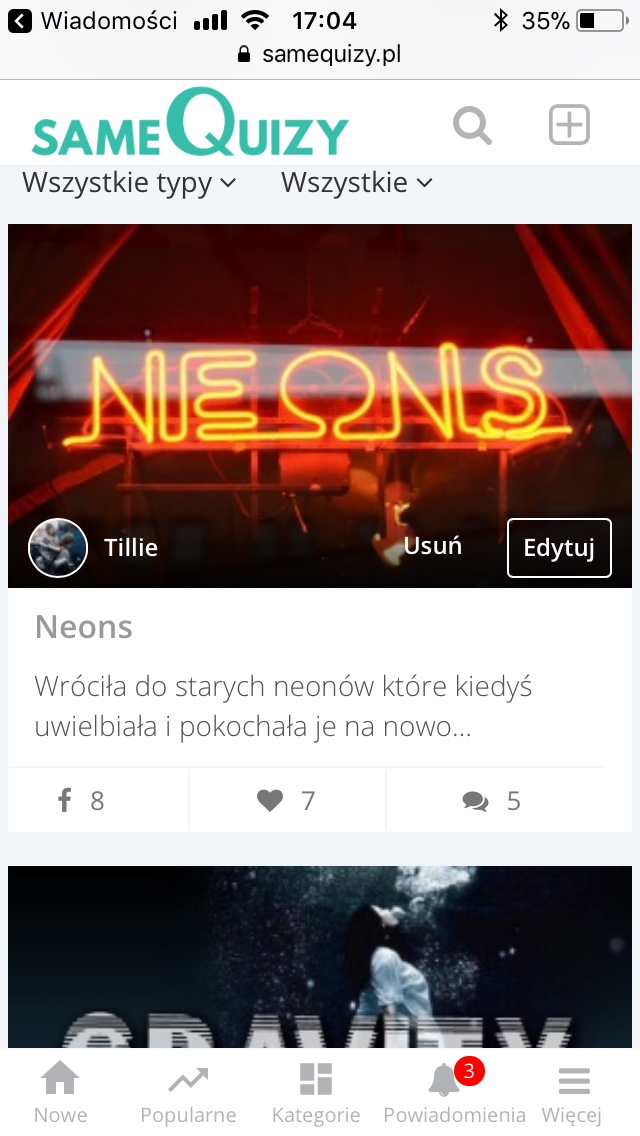The image size is (640, 1136).
Task: Tap Usuń to delete Neons
Action: coord(432,546)
